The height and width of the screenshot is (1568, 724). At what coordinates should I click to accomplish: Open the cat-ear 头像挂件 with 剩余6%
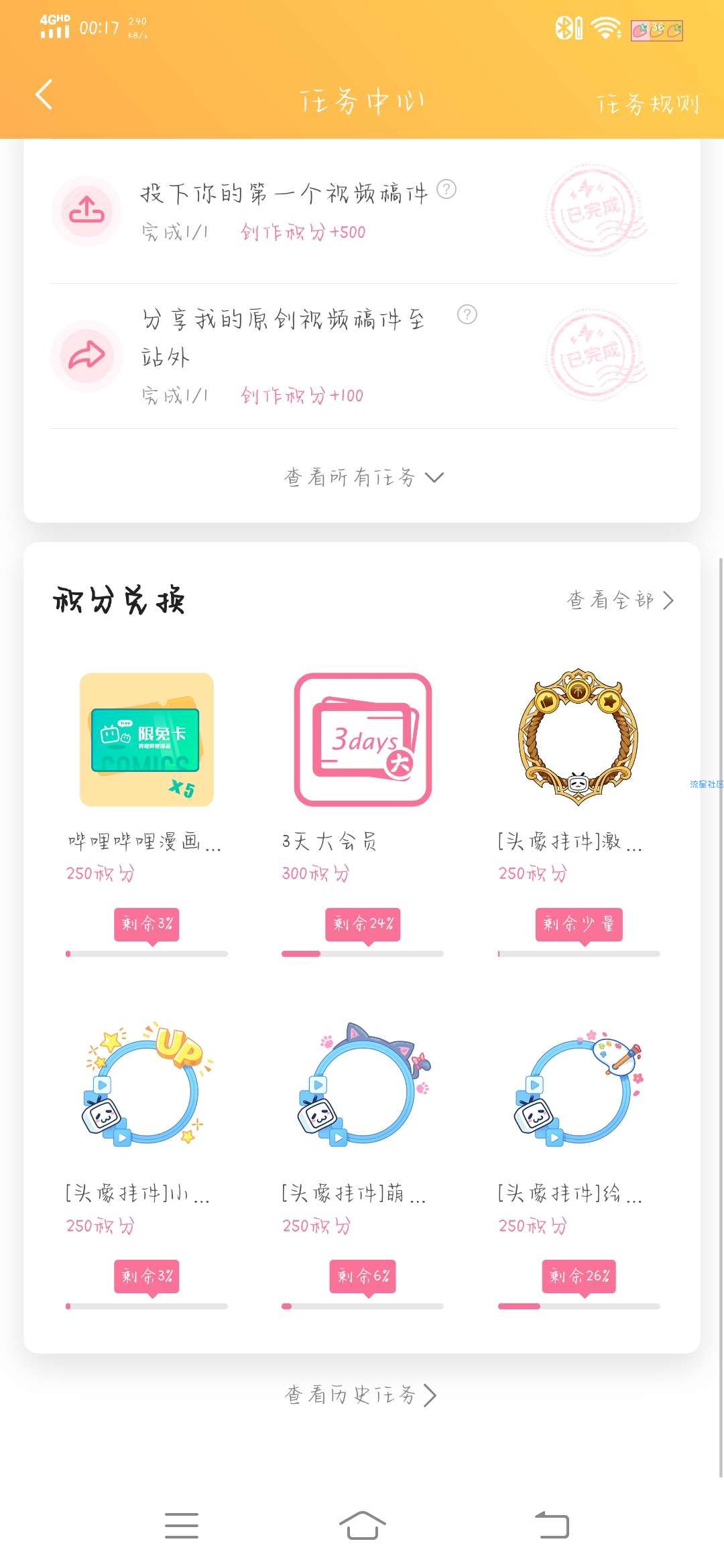(363, 1089)
